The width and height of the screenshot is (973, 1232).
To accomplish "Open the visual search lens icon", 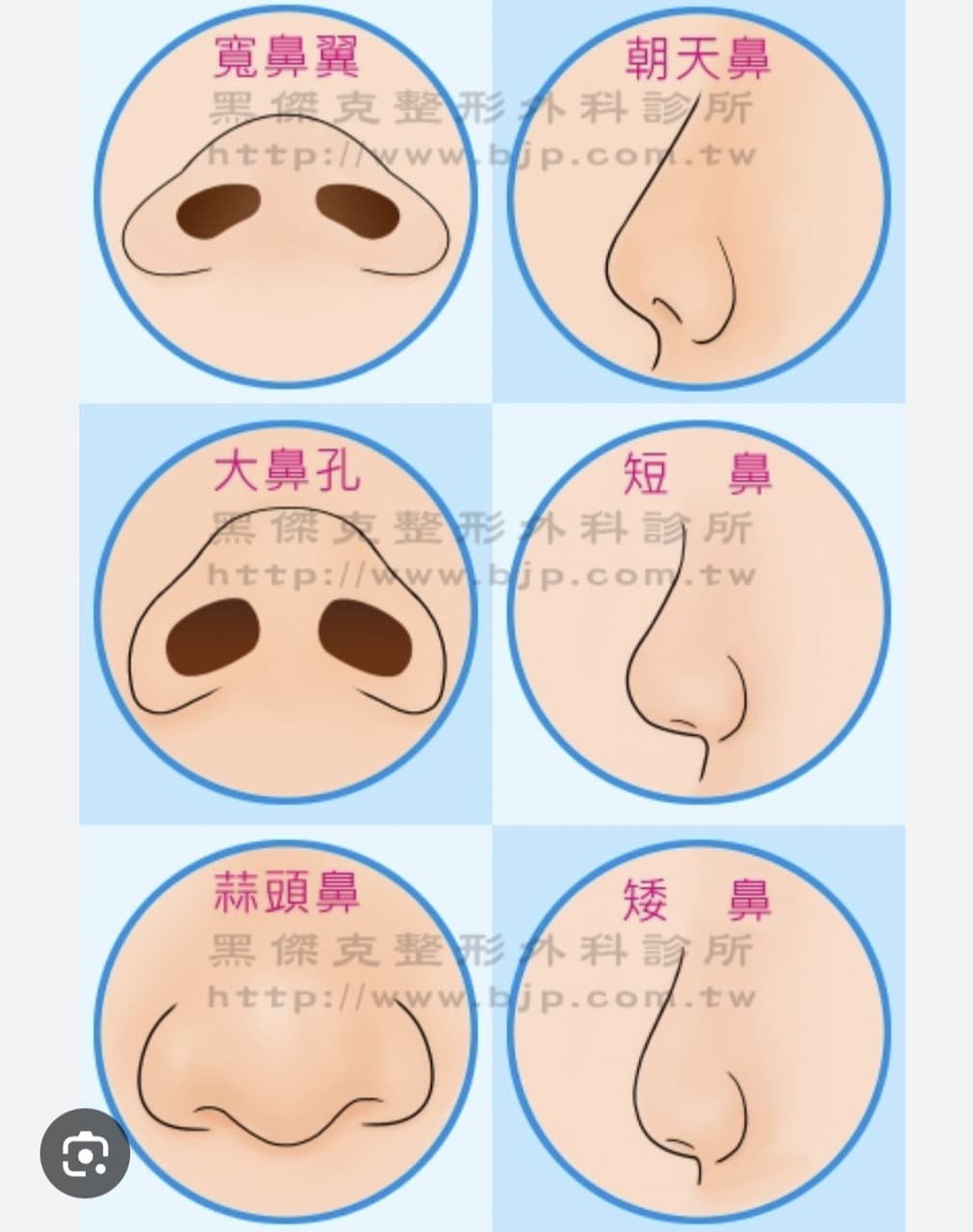I will click(x=85, y=1153).
